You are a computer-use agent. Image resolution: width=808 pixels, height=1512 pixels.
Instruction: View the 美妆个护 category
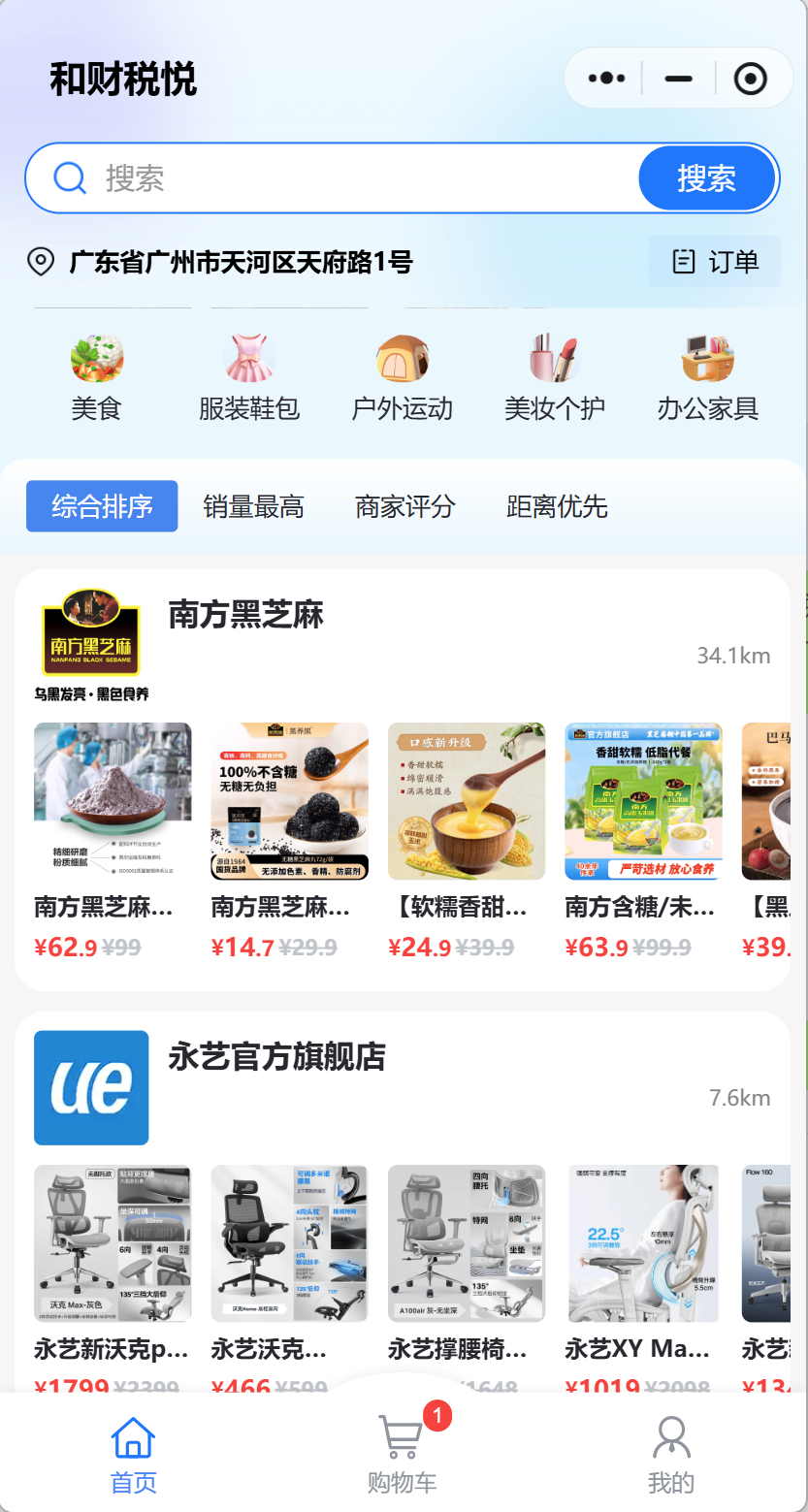pos(555,378)
